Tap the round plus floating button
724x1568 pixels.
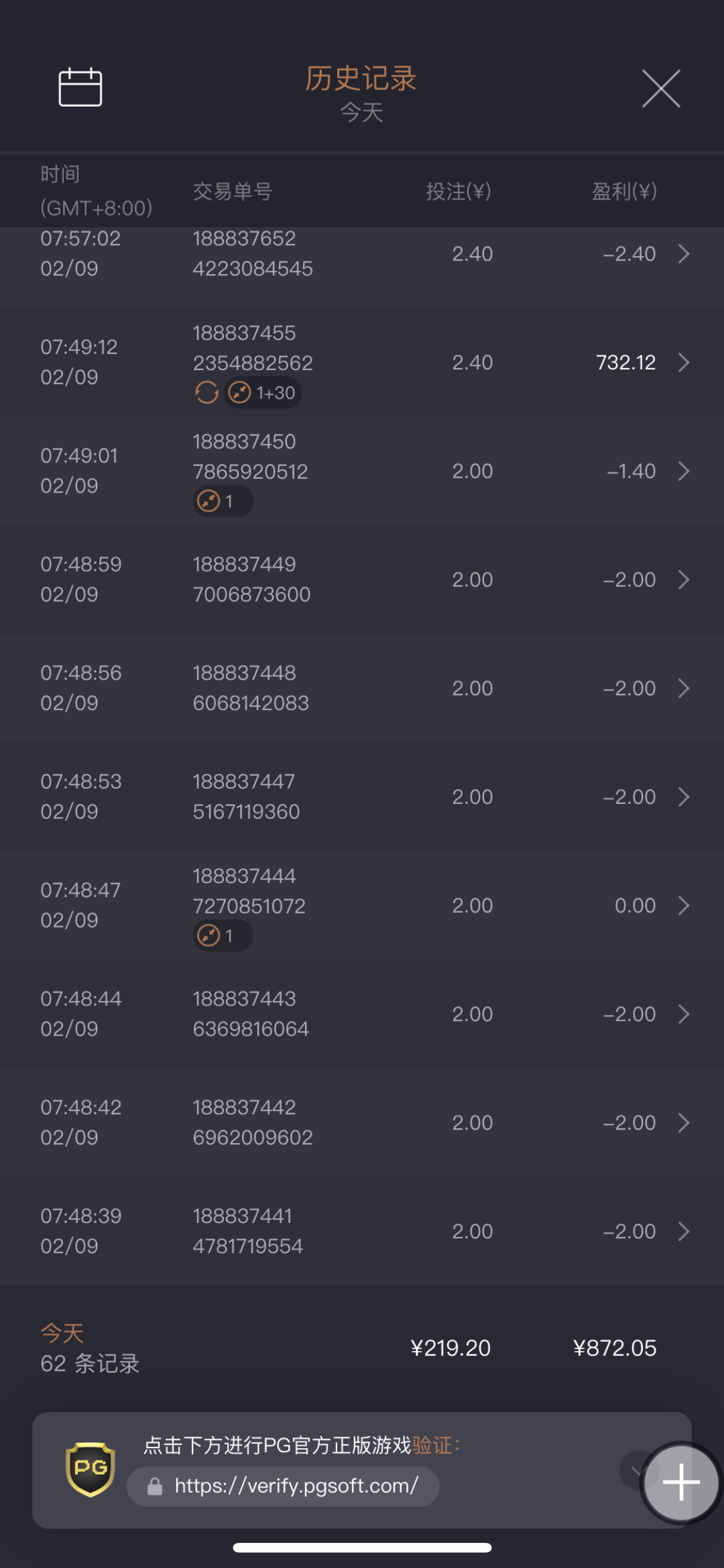tap(681, 1482)
